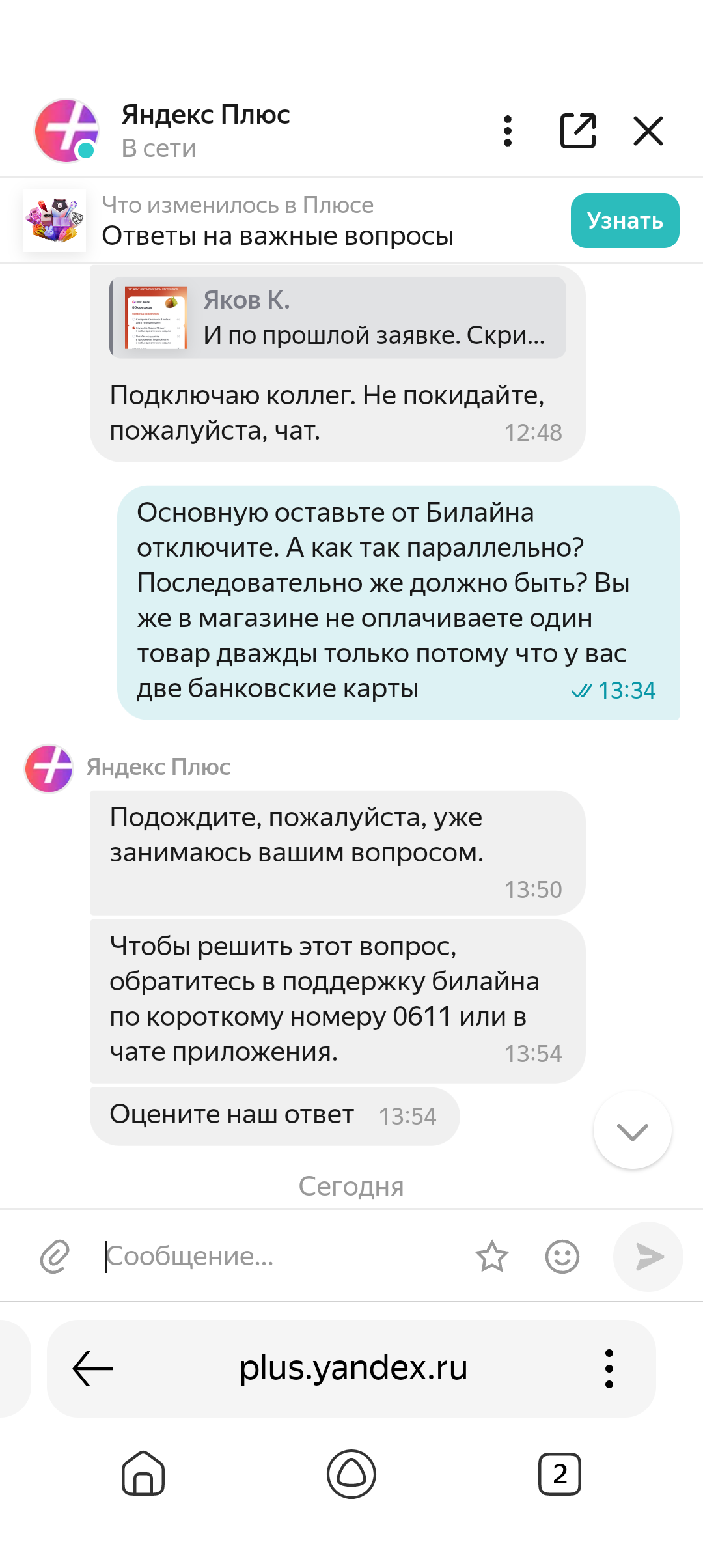Open the Alice assistant button
Viewport: 703px width, 1568px height.
click(x=351, y=1474)
